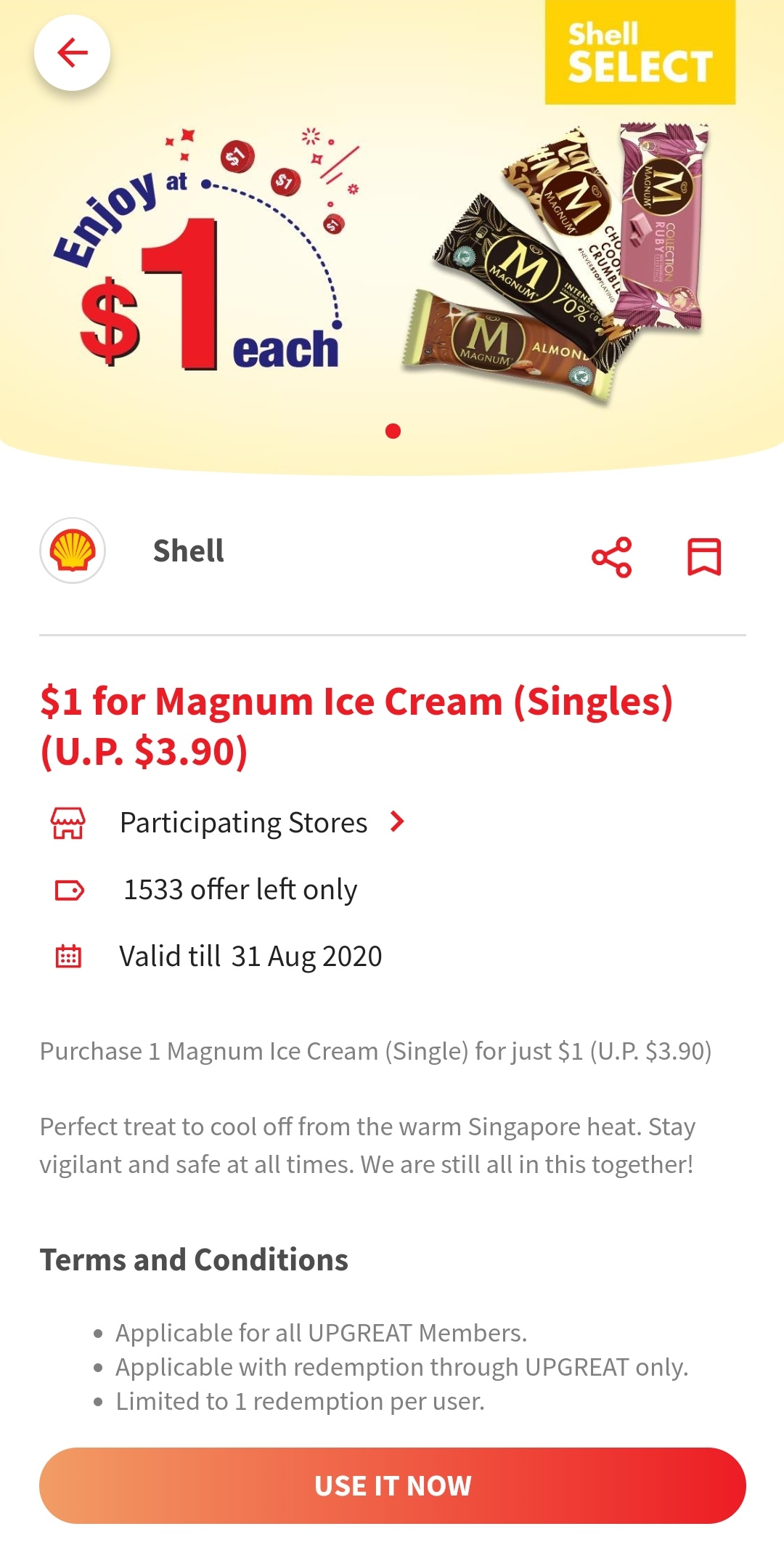Bookmark this Shell offer
Screen dimensions: 784x1558
point(704,557)
